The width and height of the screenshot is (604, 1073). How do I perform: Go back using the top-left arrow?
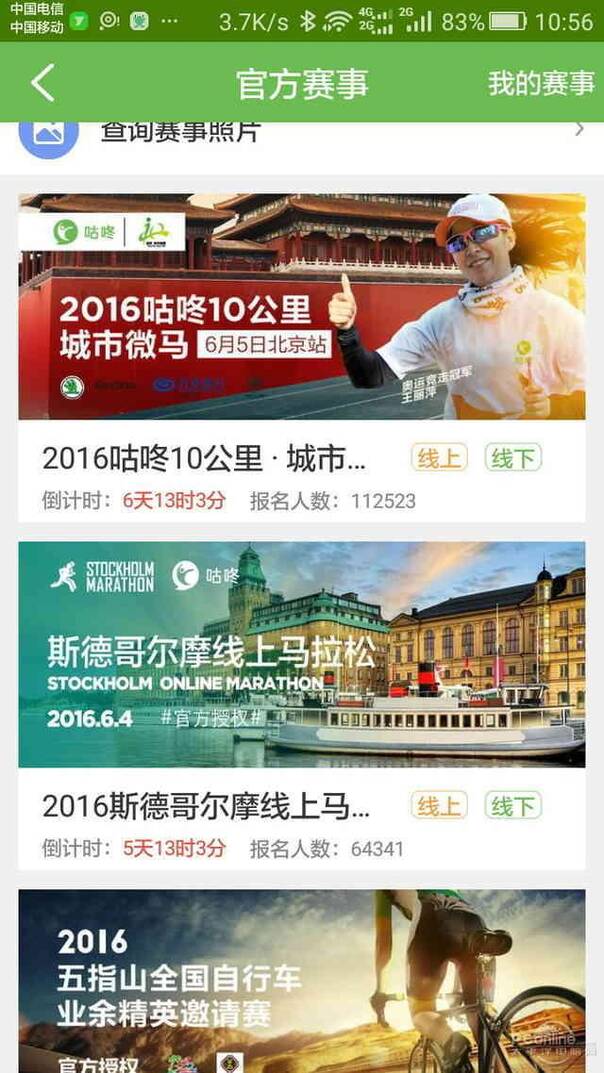coord(43,83)
